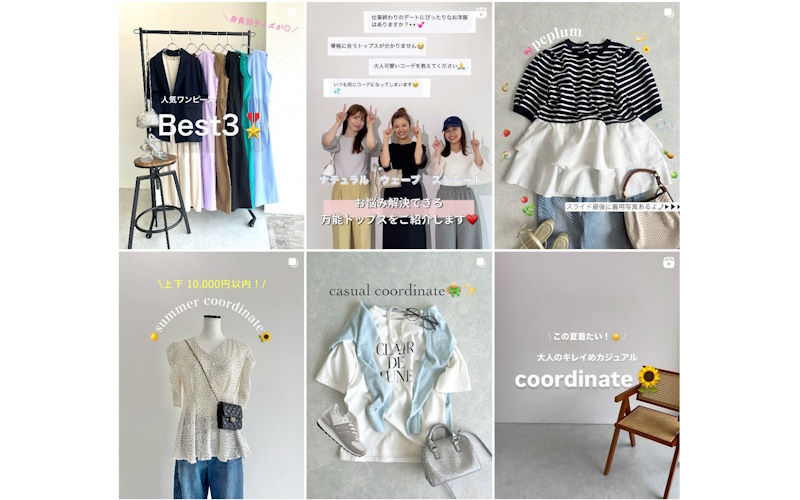Open the Best3 popular dress post
The height and width of the screenshot is (500, 800).
pyautogui.click(x=211, y=126)
